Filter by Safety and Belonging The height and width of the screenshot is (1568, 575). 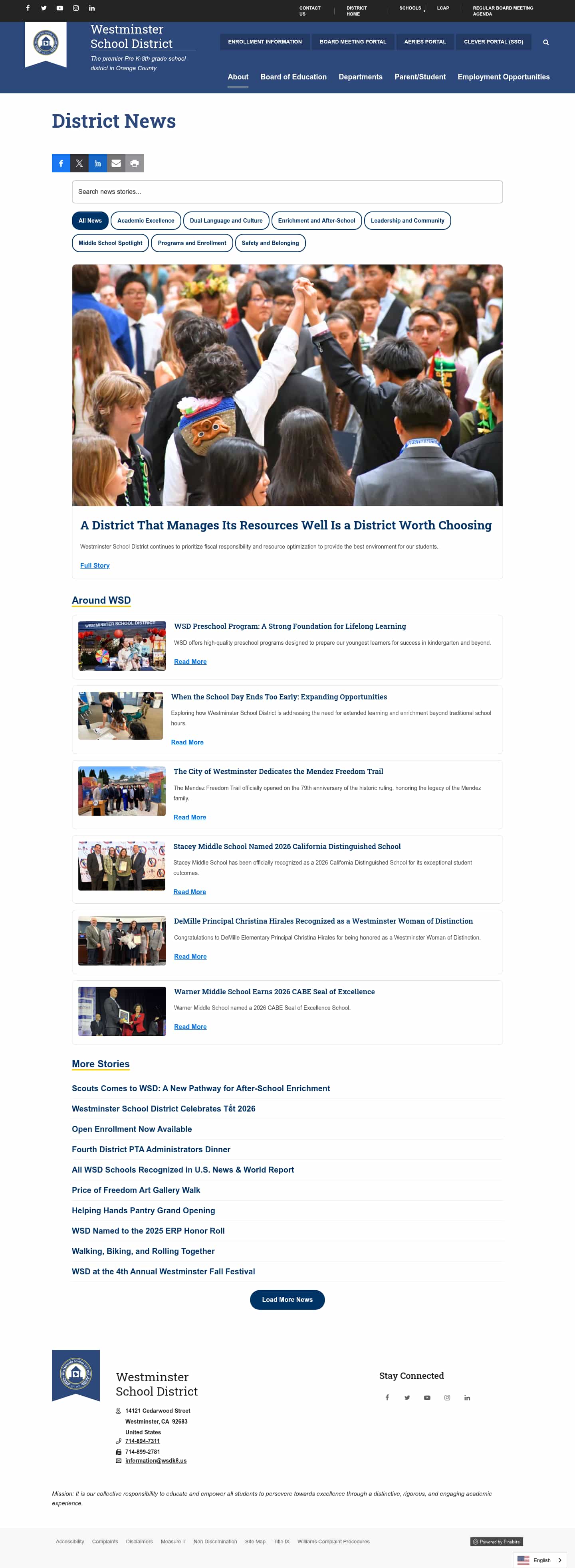pyautogui.click(x=270, y=243)
